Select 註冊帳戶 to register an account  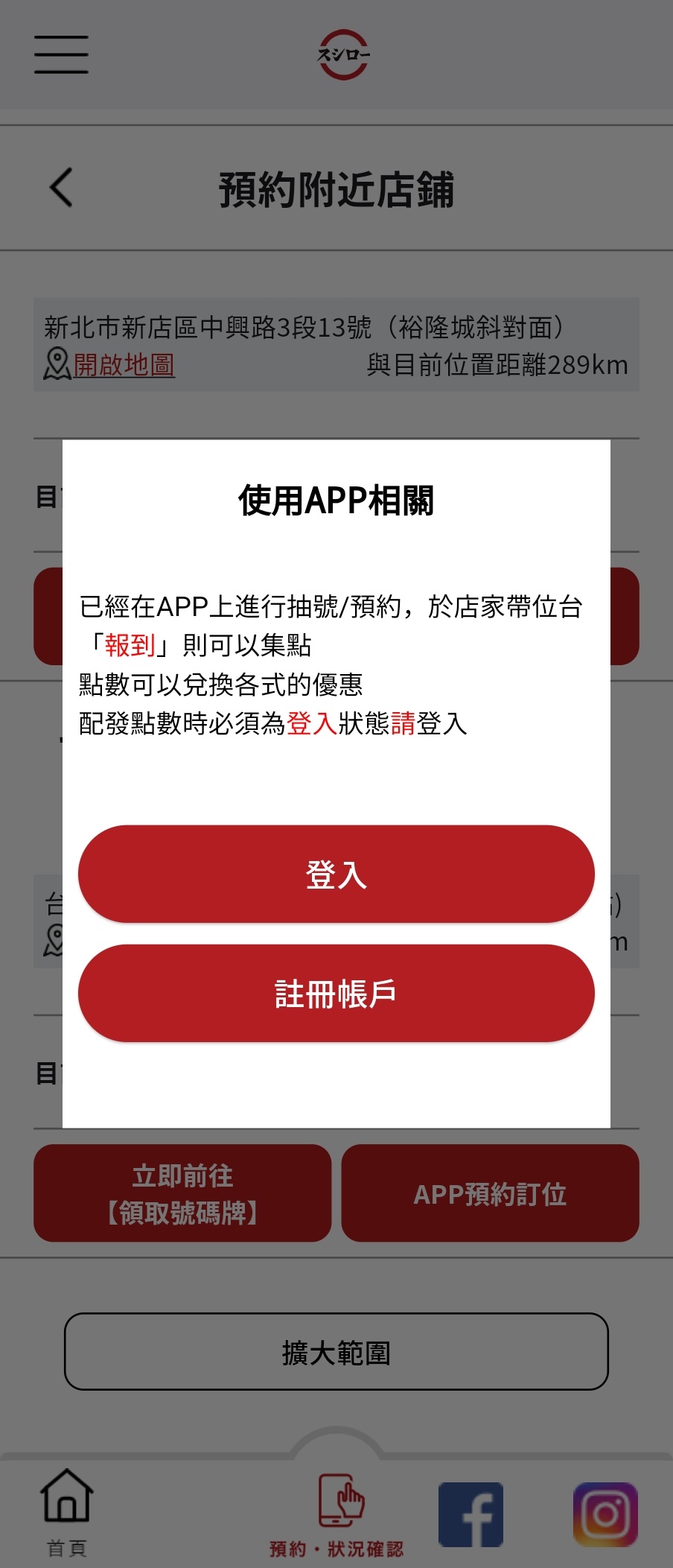[336, 993]
